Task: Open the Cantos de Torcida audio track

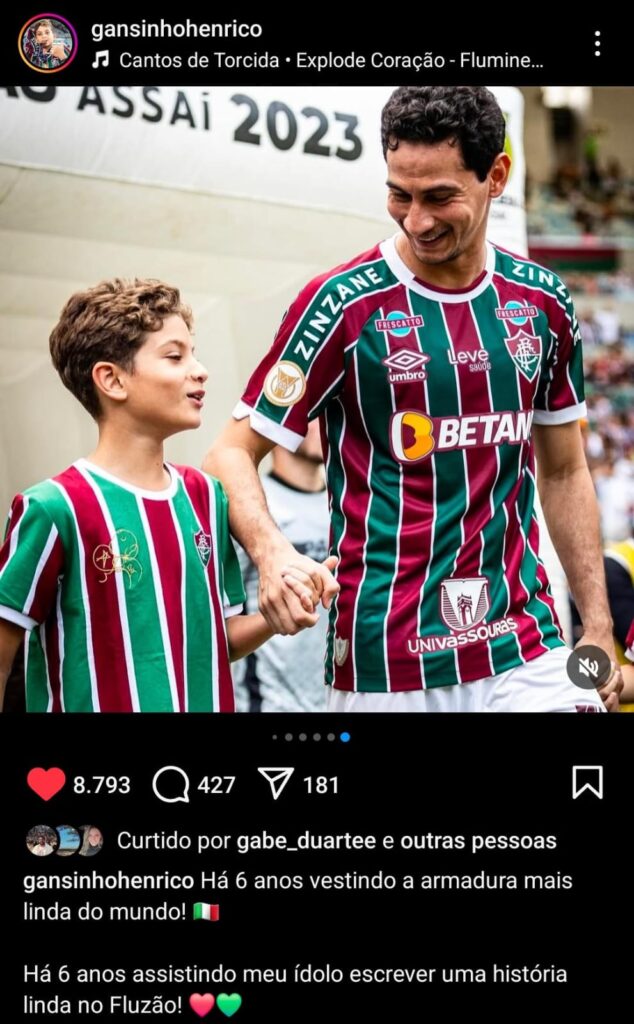Action: (317, 61)
